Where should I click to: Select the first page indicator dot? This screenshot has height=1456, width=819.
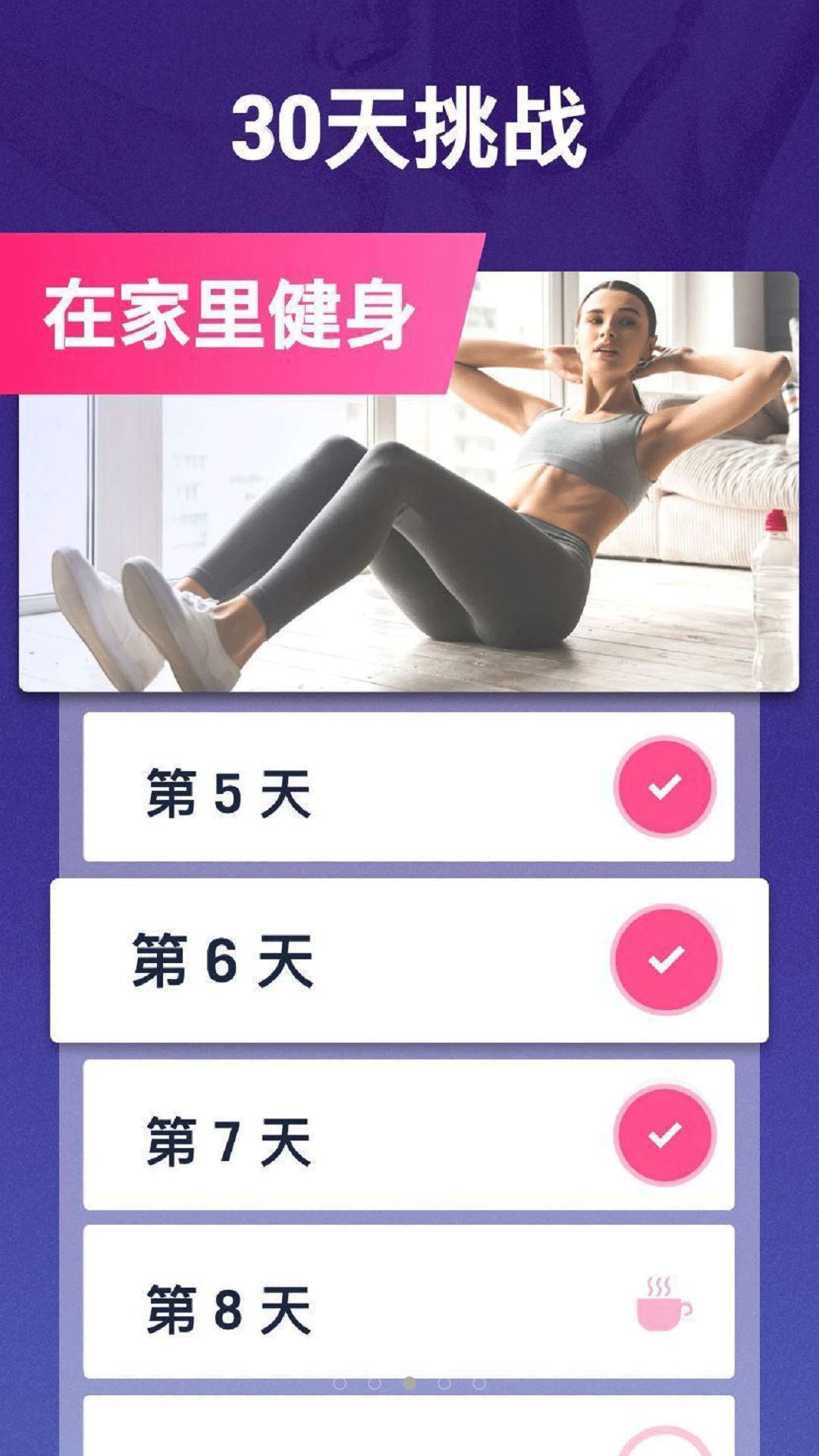[340, 1383]
